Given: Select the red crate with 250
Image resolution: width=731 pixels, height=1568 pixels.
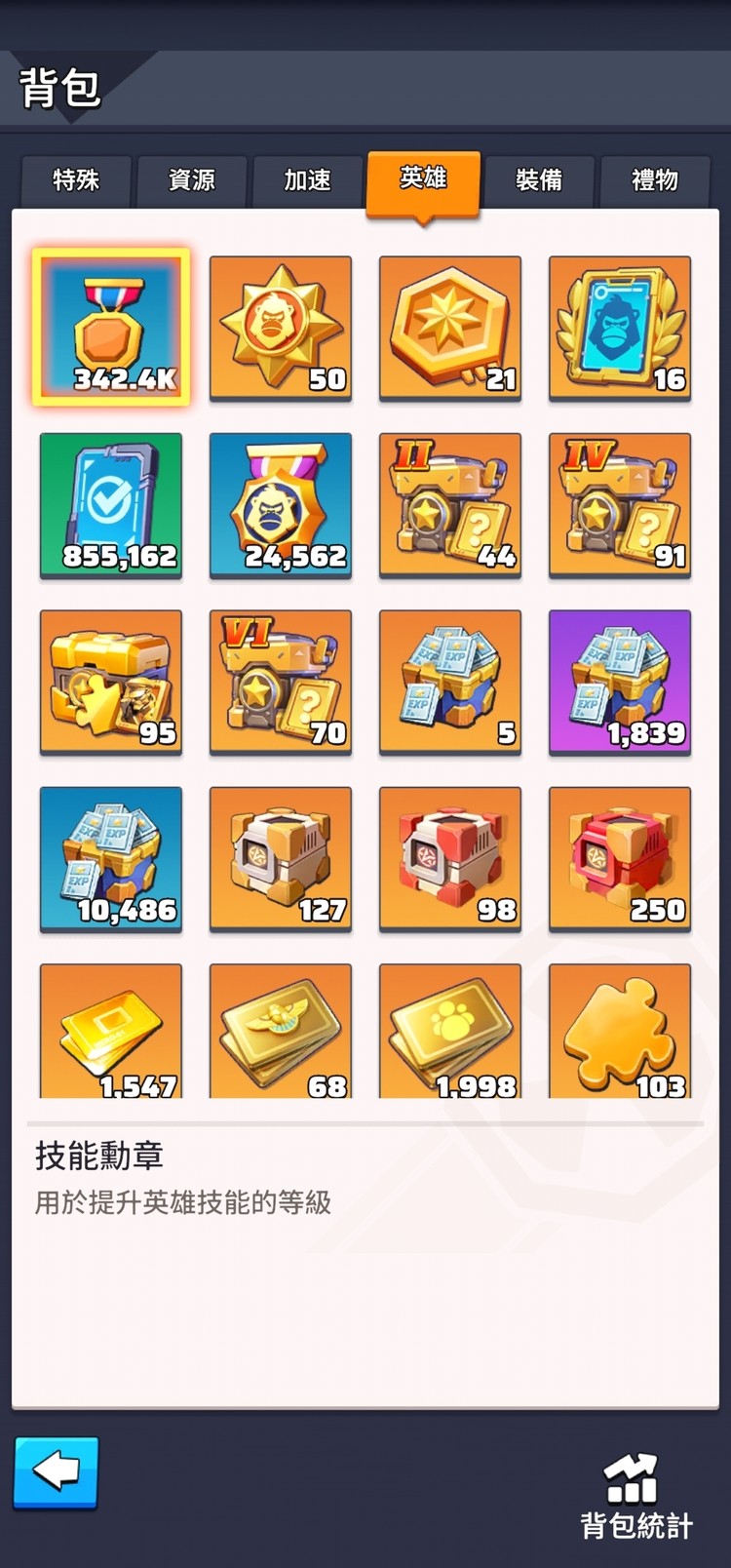Looking at the screenshot, I should click(620, 858).
